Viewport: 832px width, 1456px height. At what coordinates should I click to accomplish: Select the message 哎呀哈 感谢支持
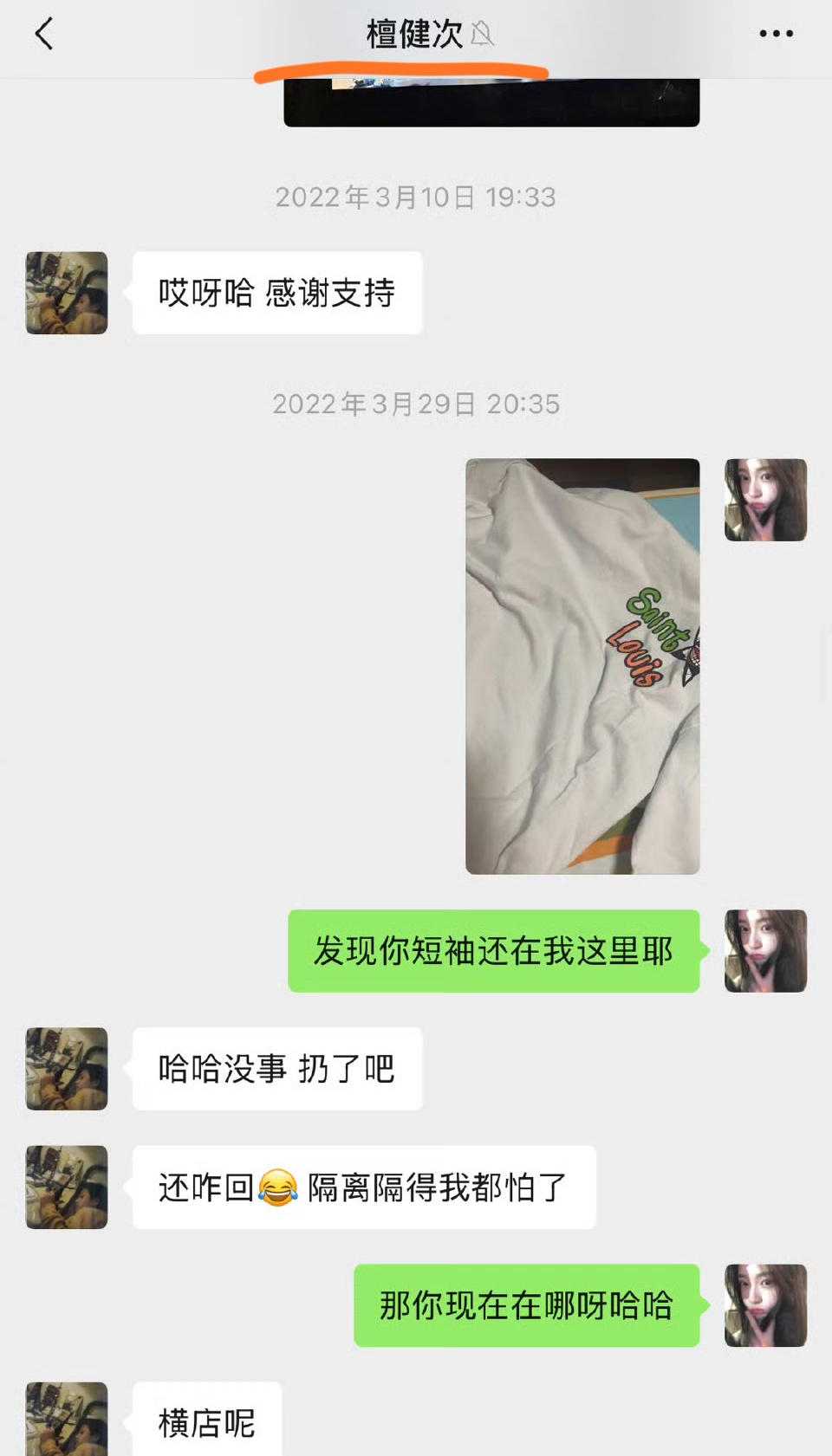[277, 293]
